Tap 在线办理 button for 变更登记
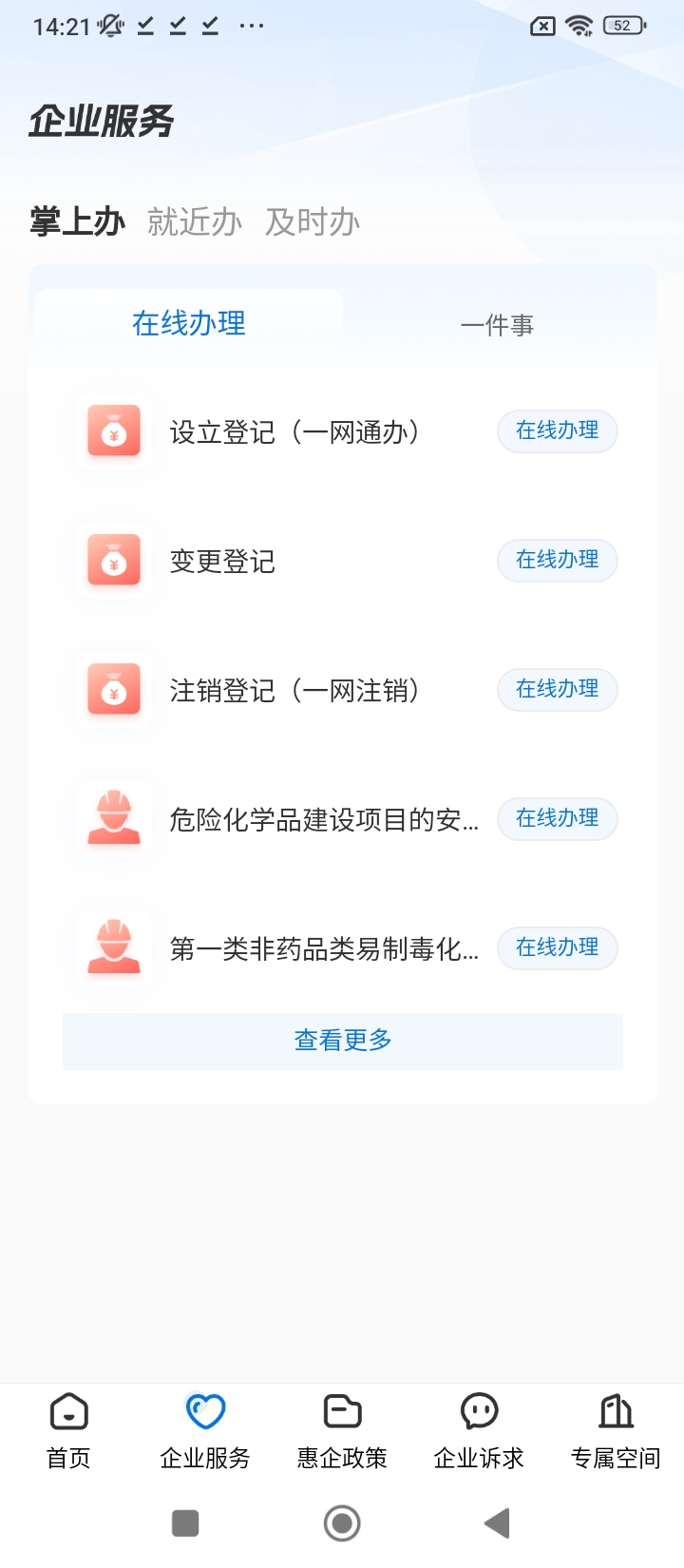 (558, 560)
